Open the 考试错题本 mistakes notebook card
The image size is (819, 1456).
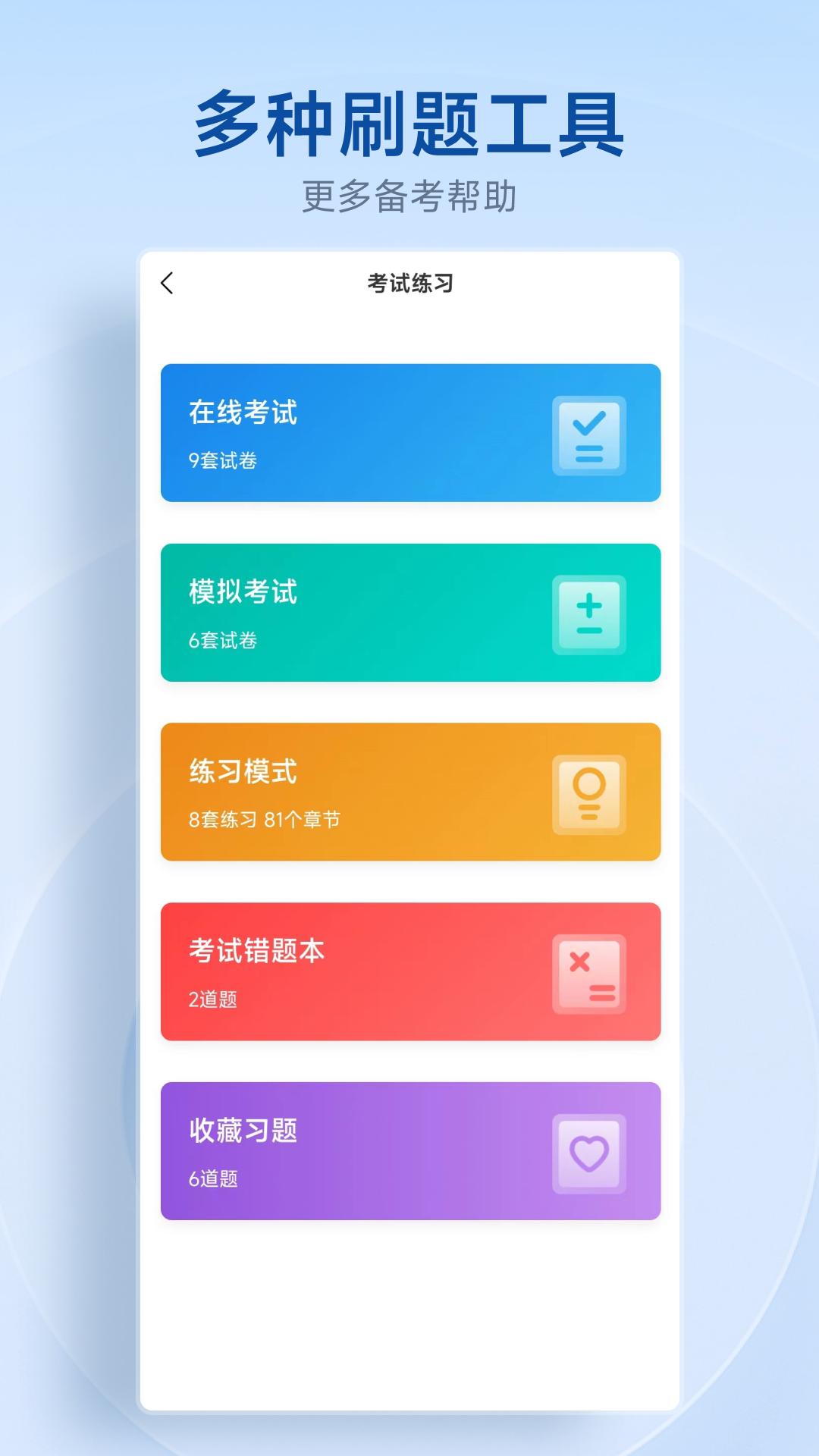tap(409, 972)
